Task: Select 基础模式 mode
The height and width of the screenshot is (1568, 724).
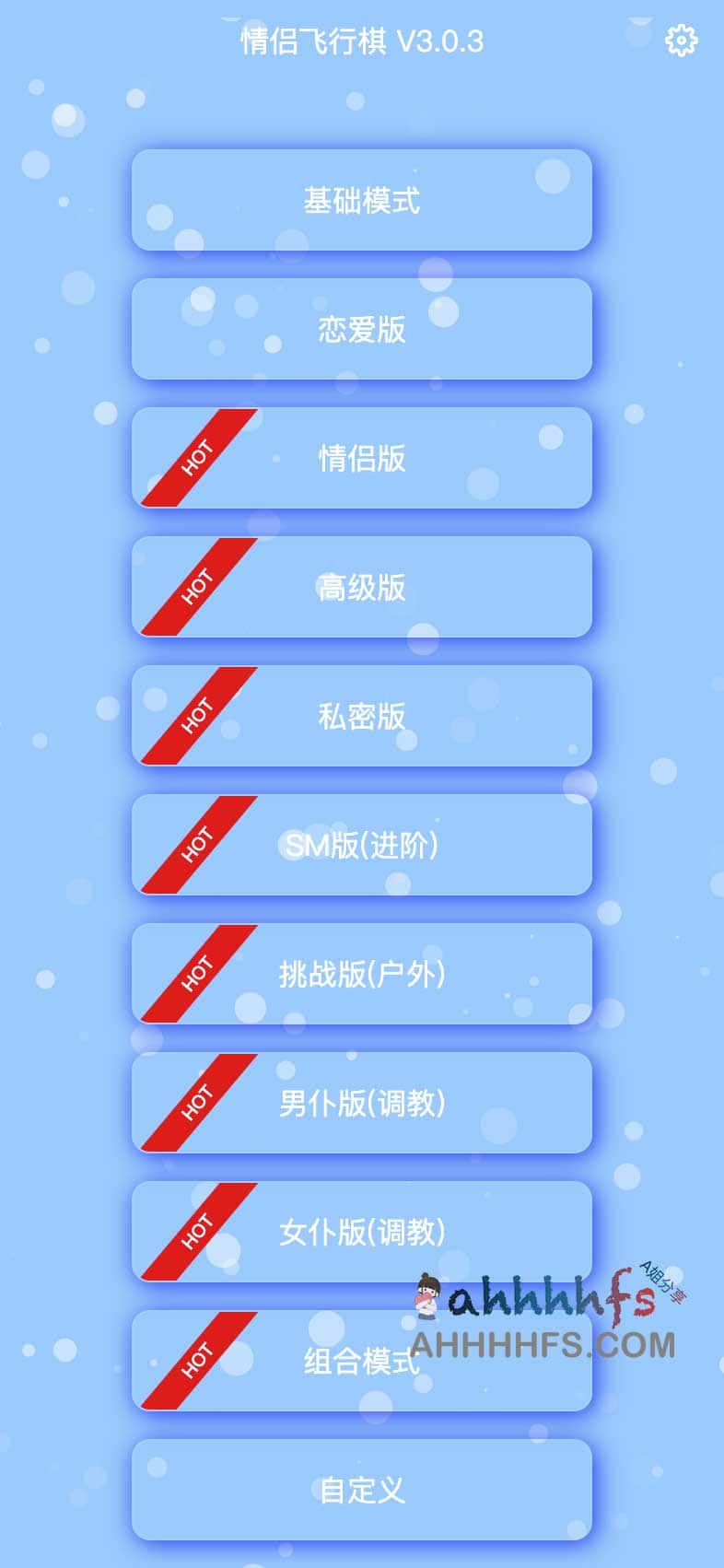Action: pyautogui.click(x=362, y=201)
